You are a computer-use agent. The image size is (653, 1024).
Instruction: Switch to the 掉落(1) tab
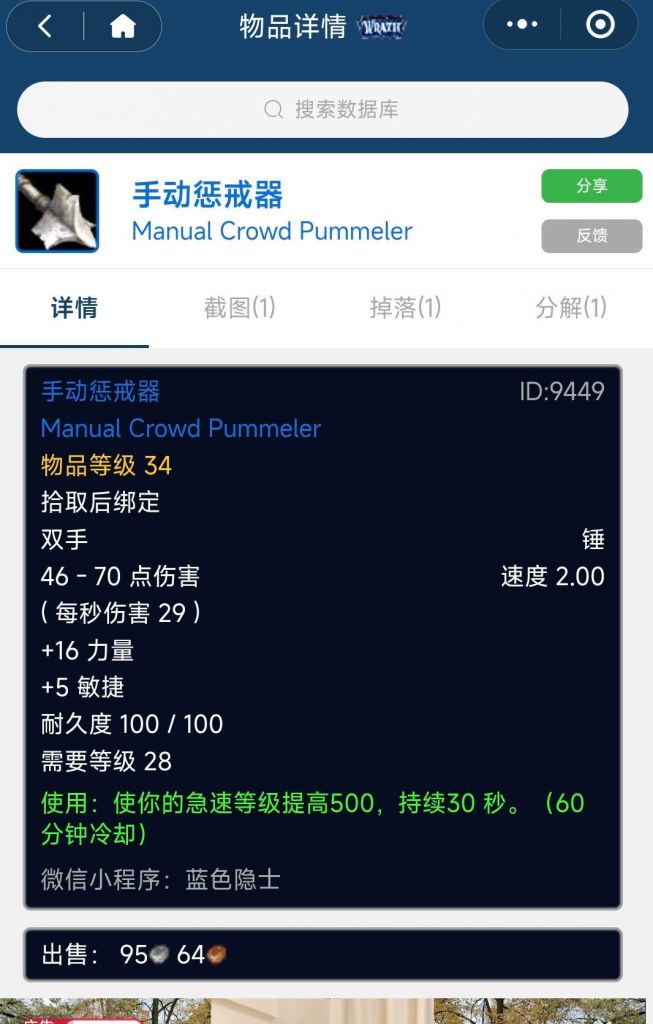(405, 308)
